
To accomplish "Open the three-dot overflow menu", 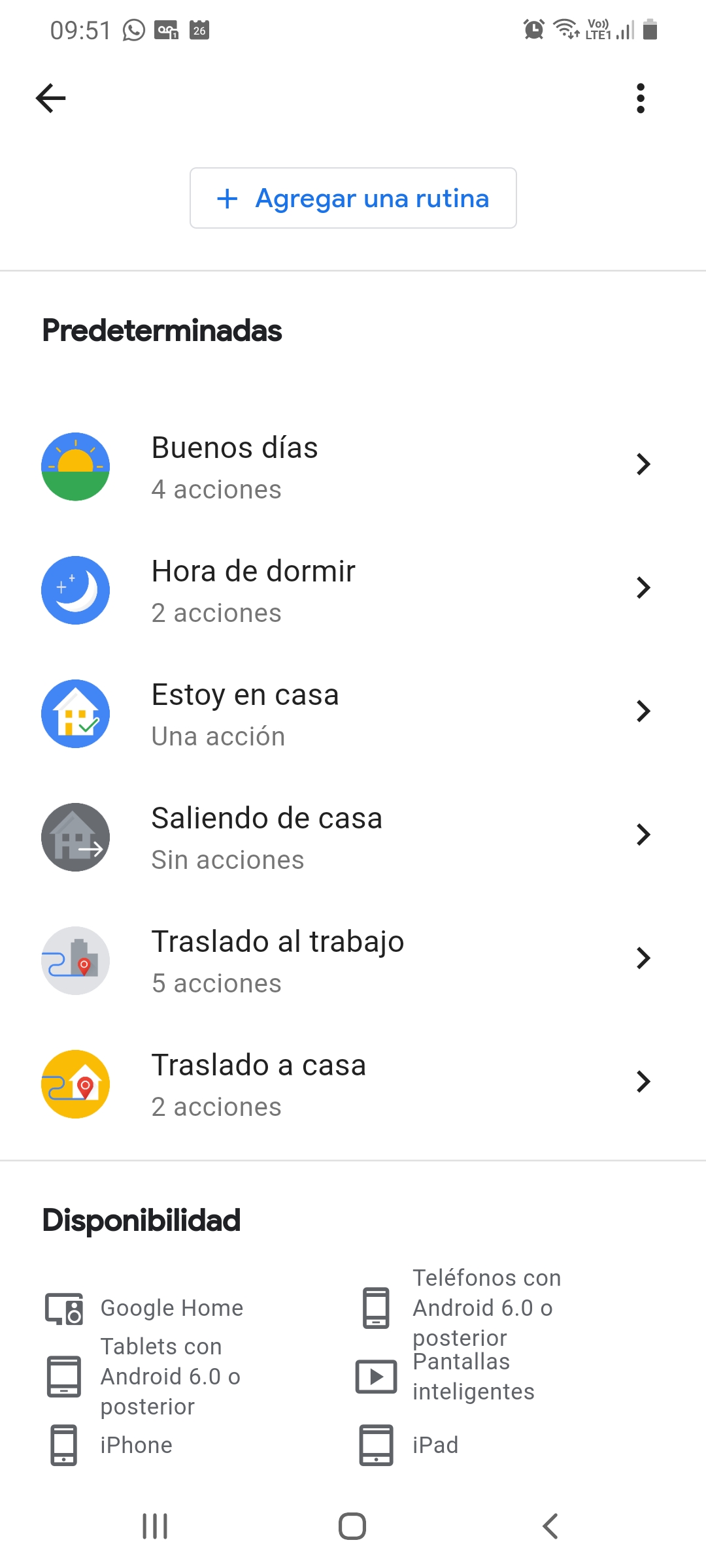I will coord(640,99).
